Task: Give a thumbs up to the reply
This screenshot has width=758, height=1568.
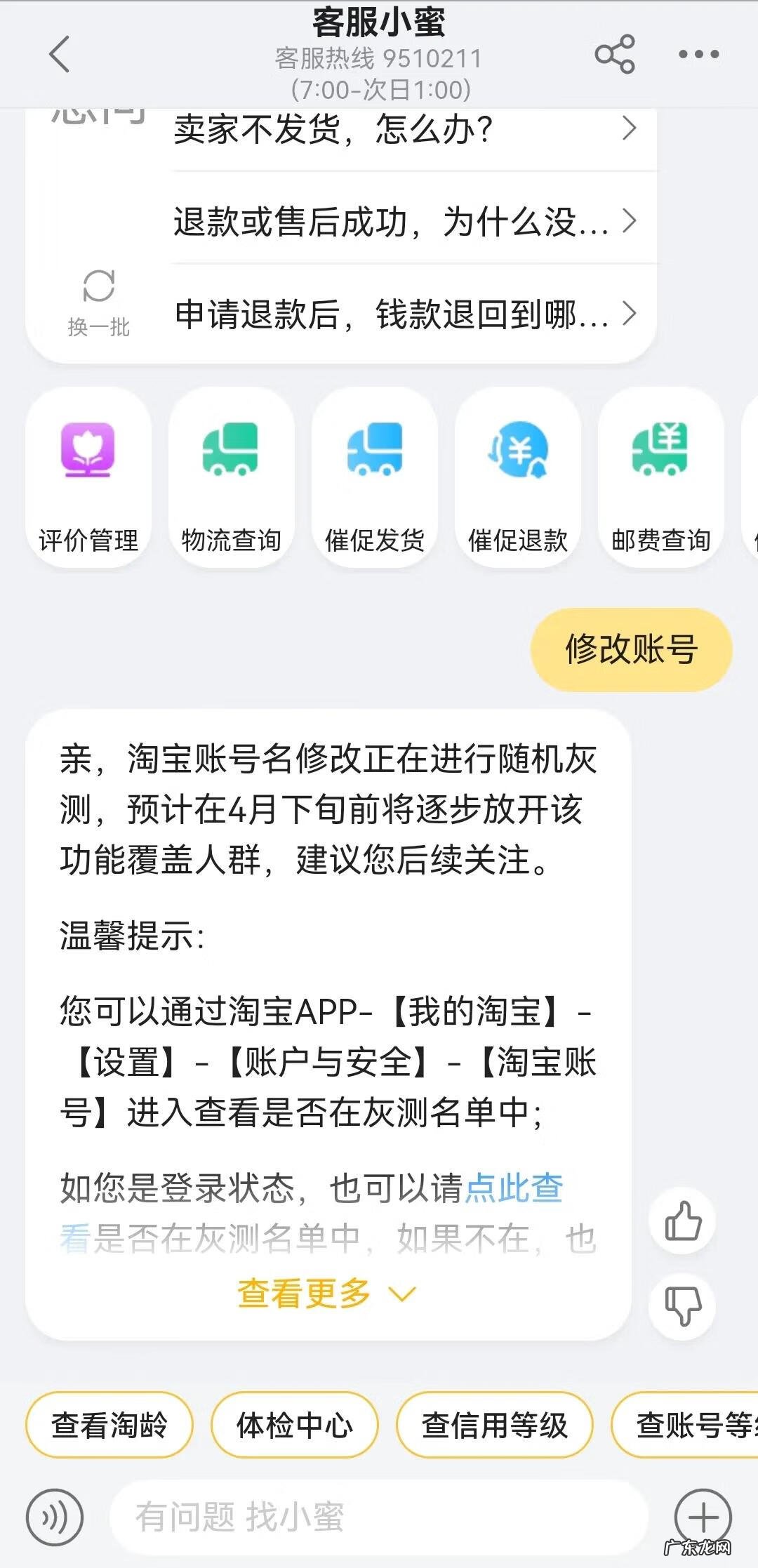Action: click(681, 1220)
